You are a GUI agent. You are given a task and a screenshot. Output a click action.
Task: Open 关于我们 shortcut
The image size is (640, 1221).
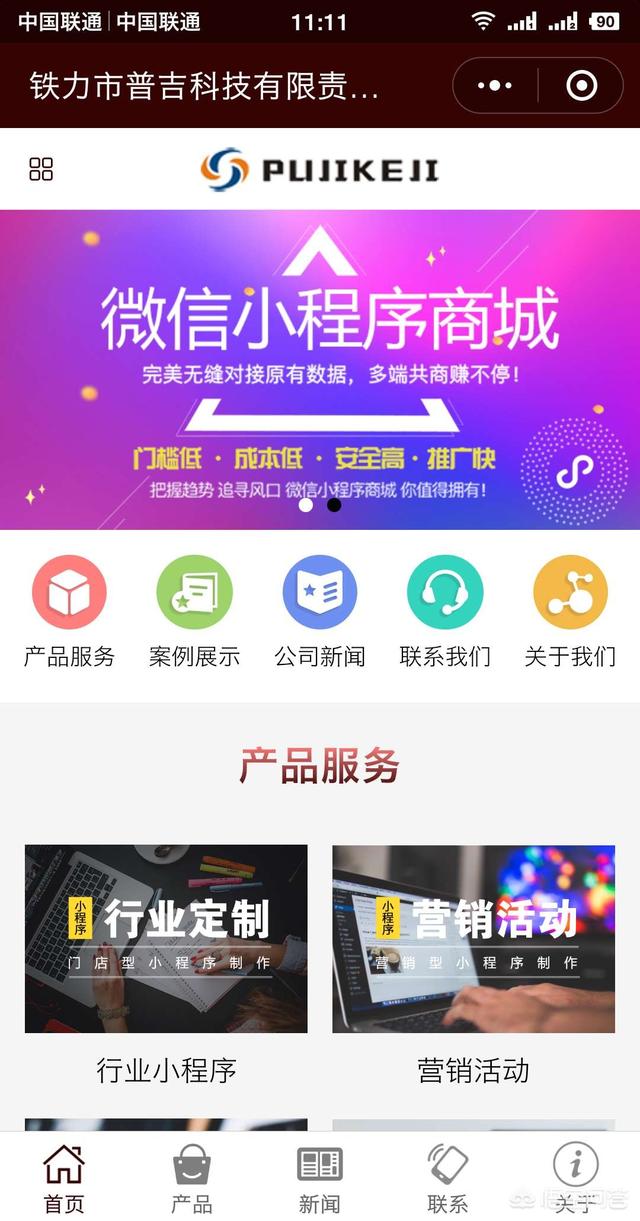[570, 612]
